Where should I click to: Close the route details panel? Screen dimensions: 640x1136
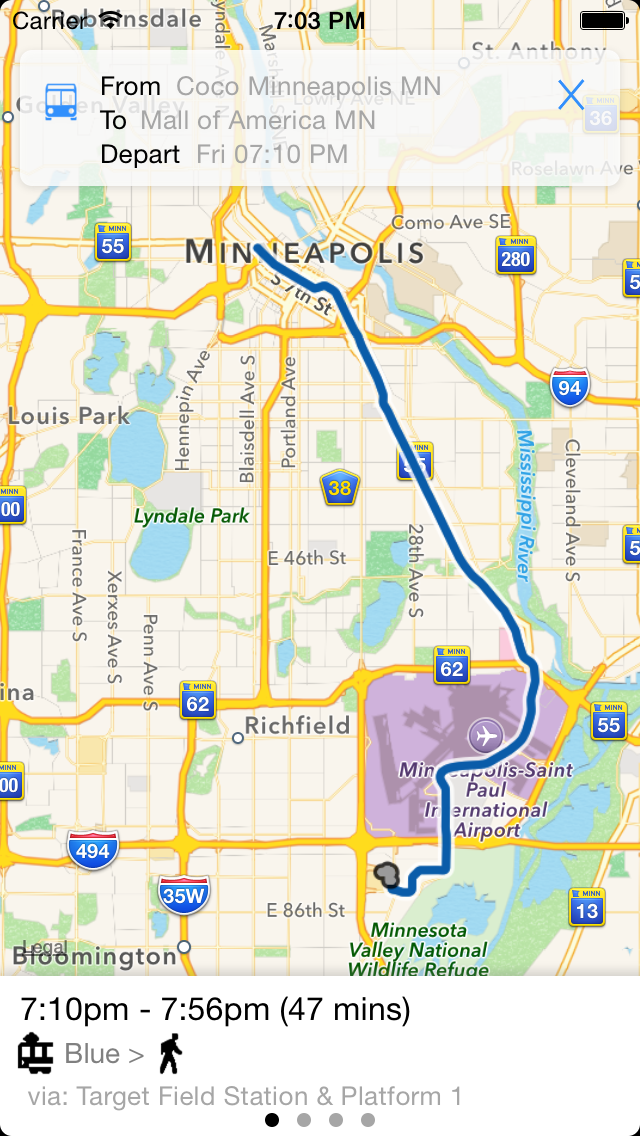coord(571,95)
